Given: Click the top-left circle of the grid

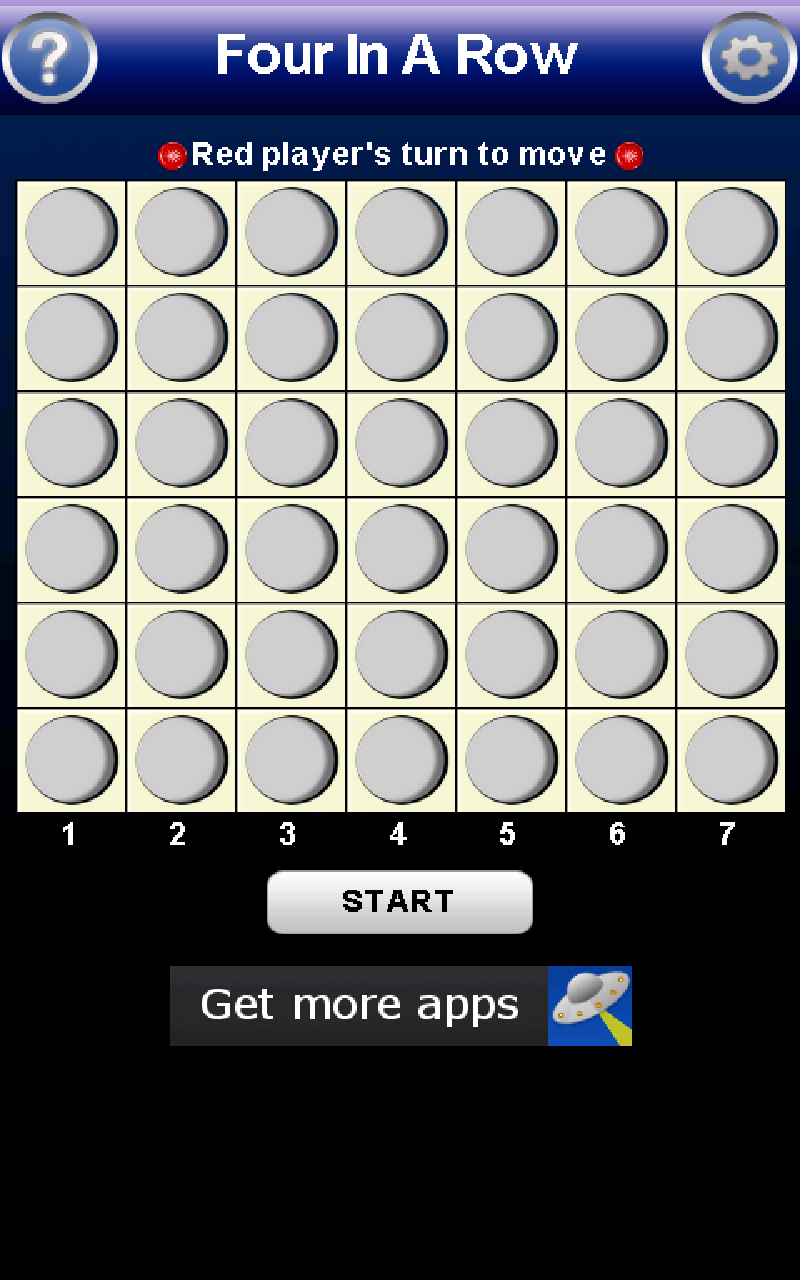Looking at the screenshot, I should [x=70, y=233].
